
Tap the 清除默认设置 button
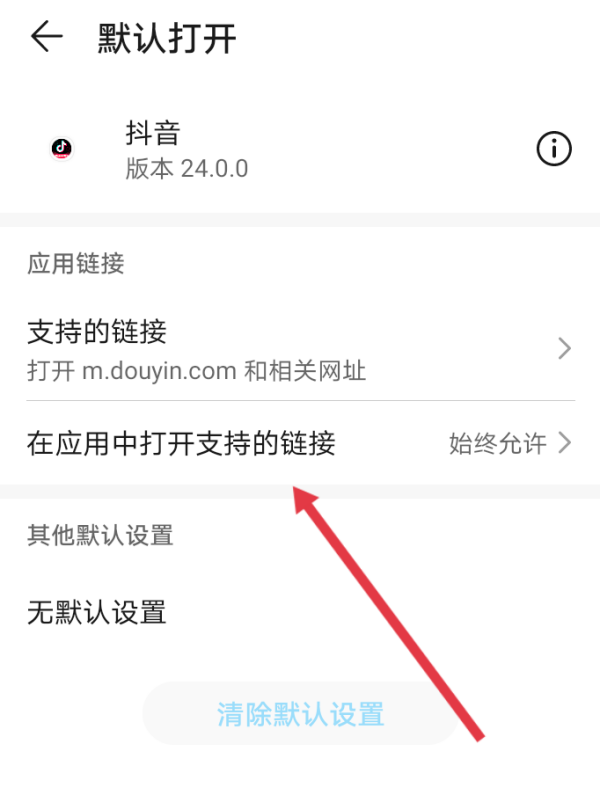pos(300,714)
